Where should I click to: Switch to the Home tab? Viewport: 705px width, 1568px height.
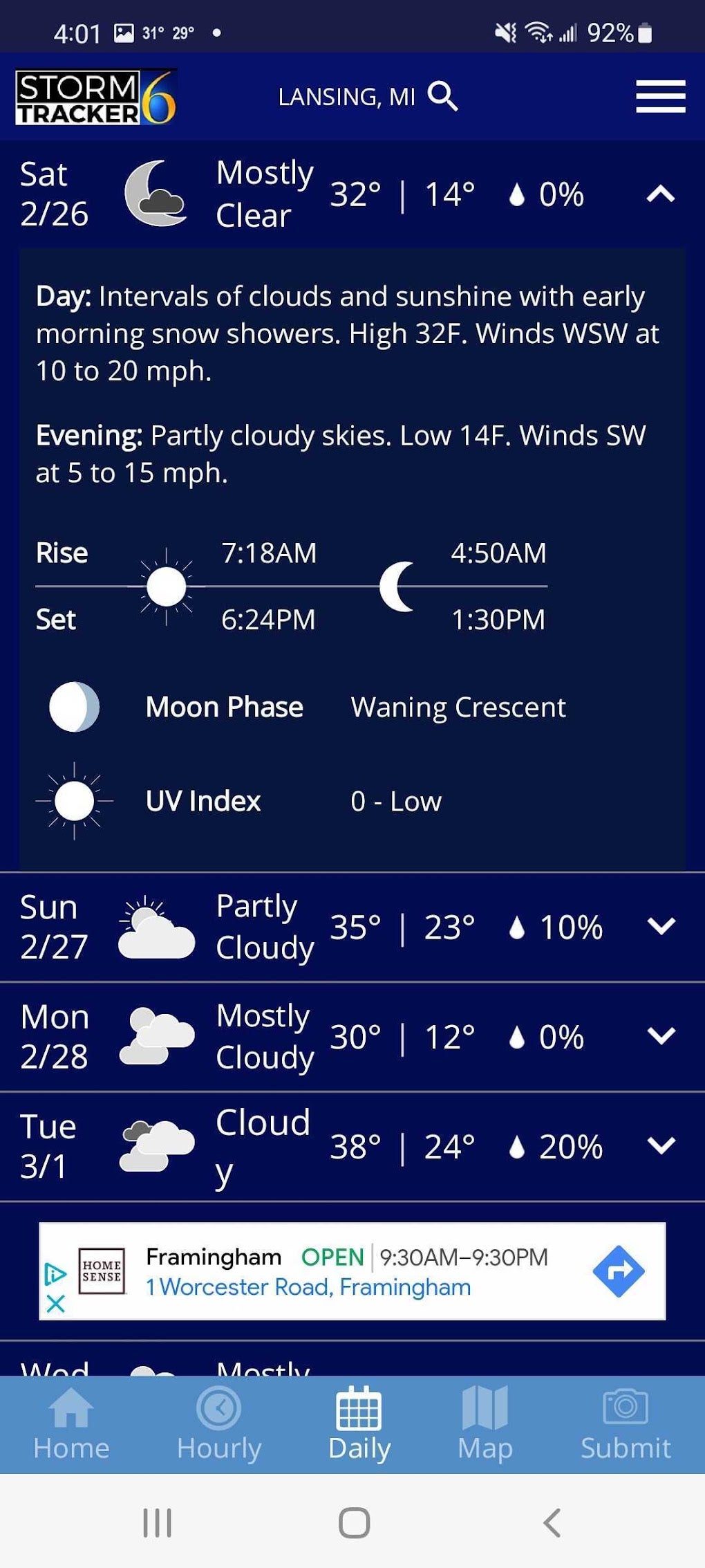click(x=71, y=1424)
